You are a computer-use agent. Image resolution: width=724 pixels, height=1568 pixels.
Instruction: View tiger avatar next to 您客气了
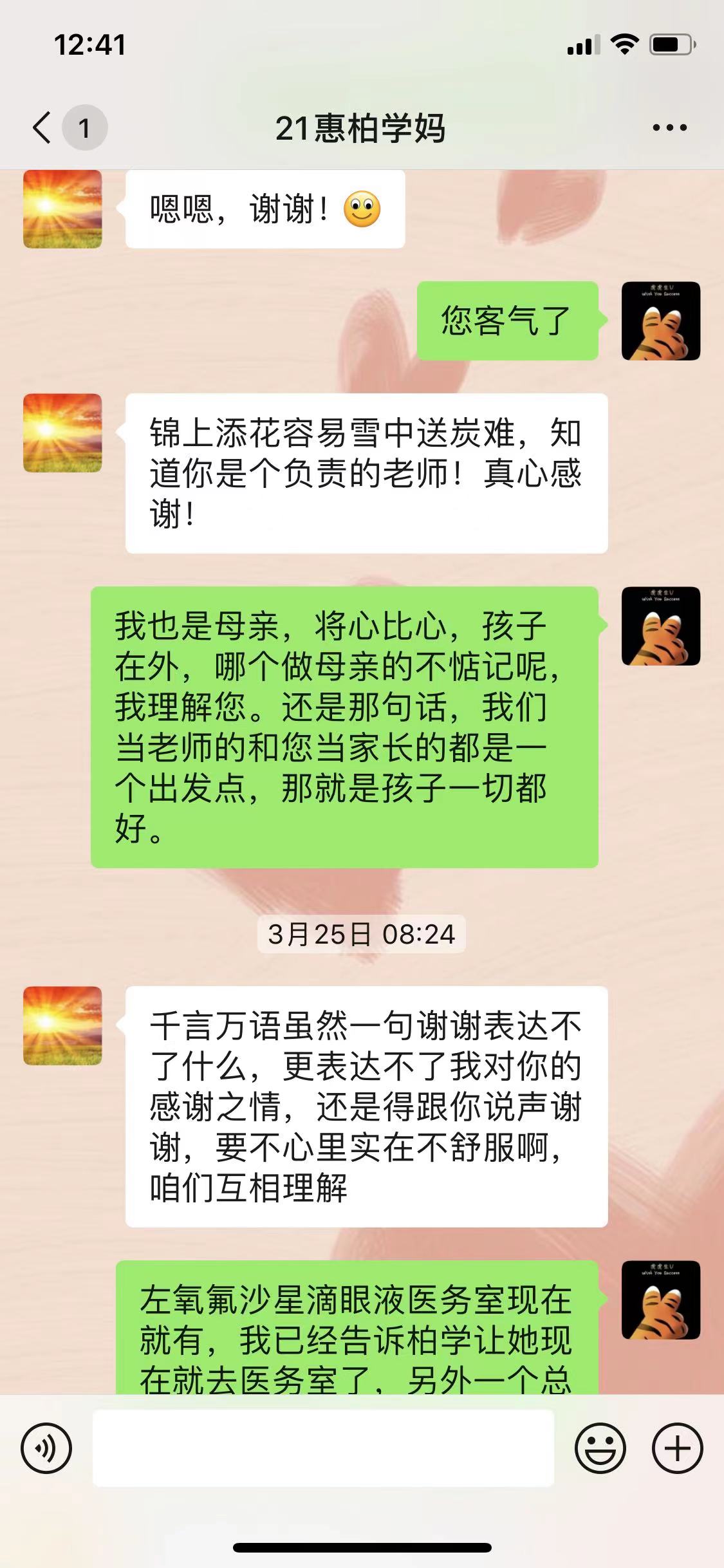point(660,321)
